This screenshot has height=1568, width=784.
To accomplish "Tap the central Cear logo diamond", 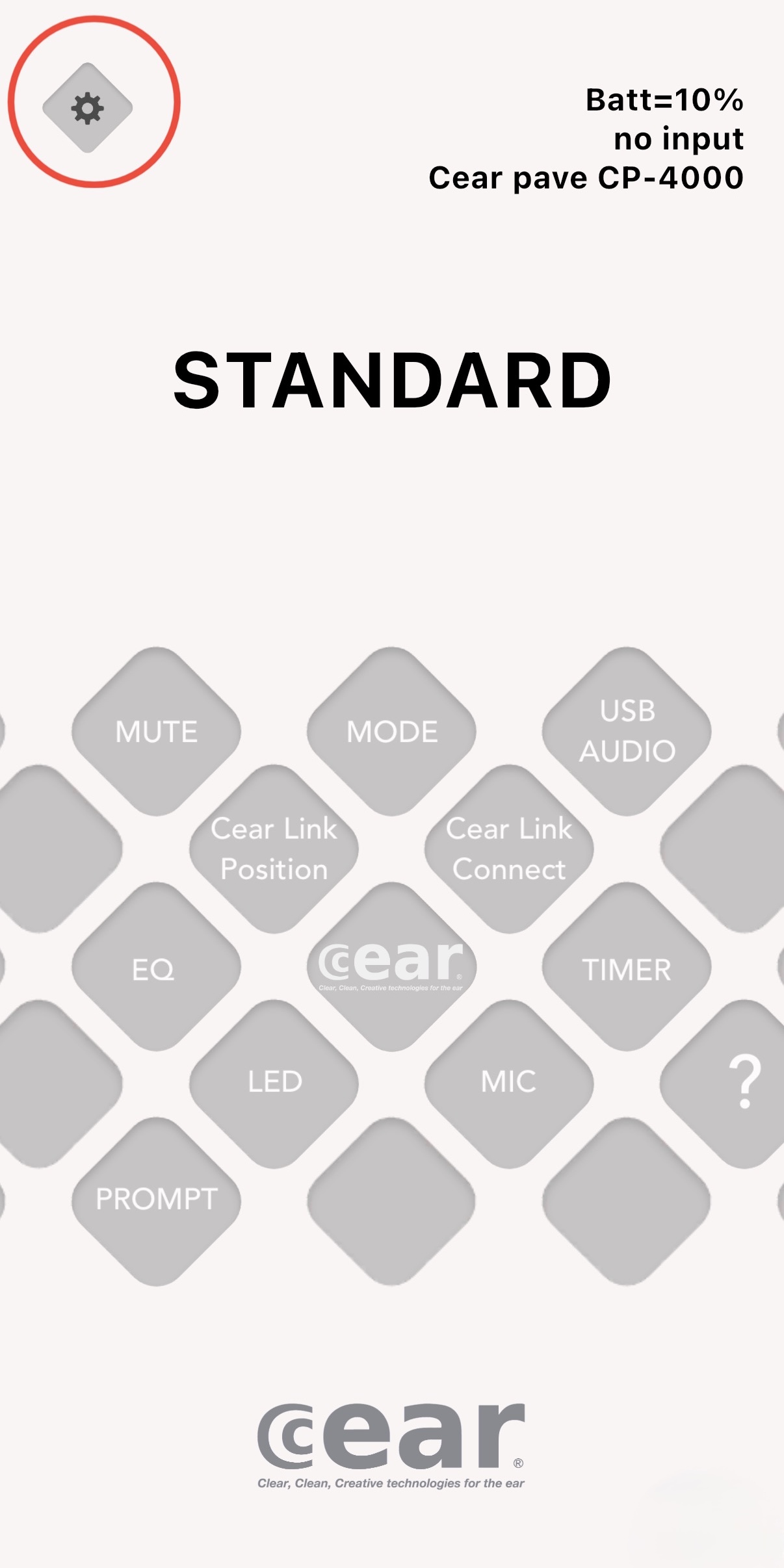I will 391,968.
